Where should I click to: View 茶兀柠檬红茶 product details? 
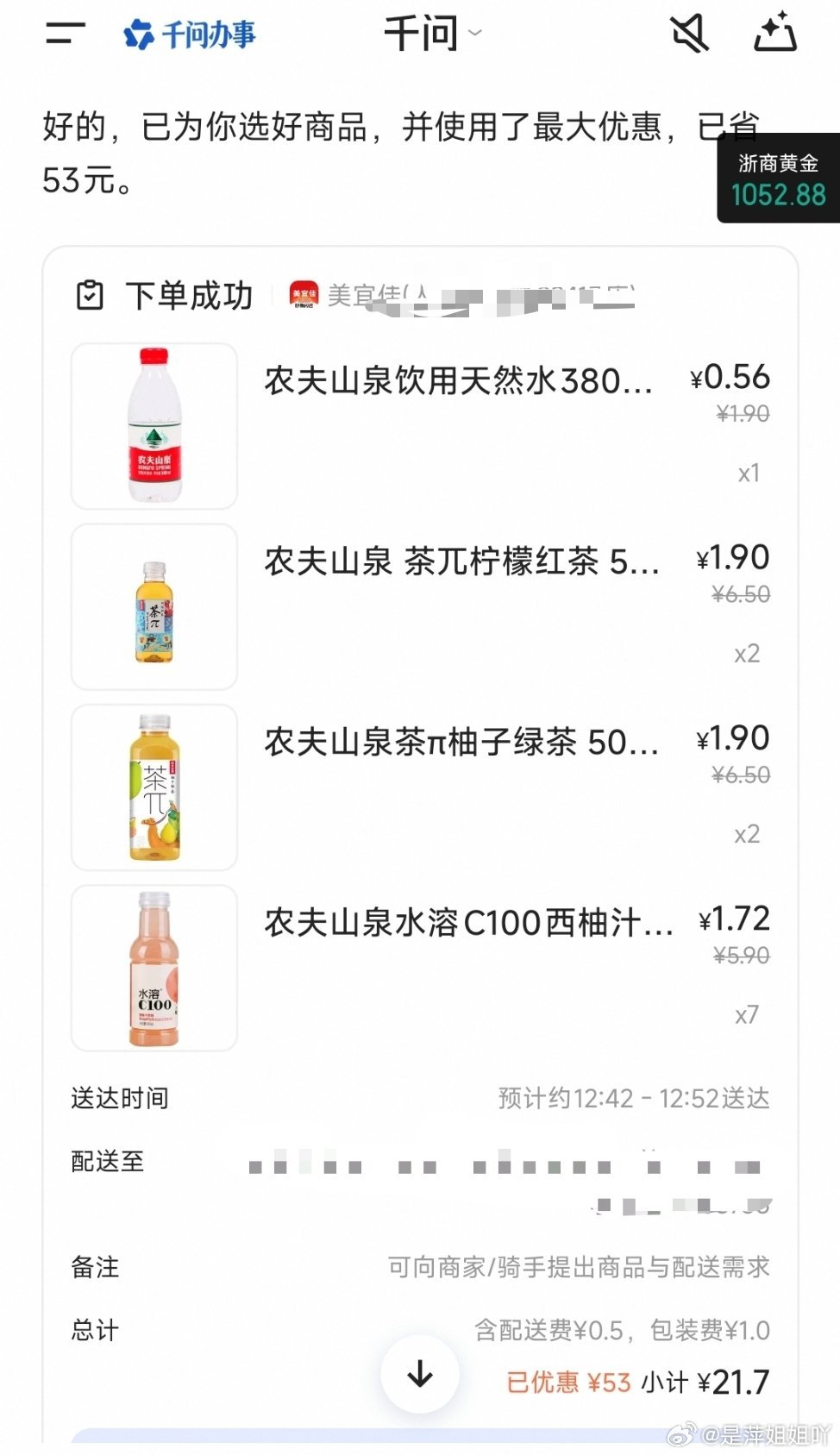pos(461,561)
